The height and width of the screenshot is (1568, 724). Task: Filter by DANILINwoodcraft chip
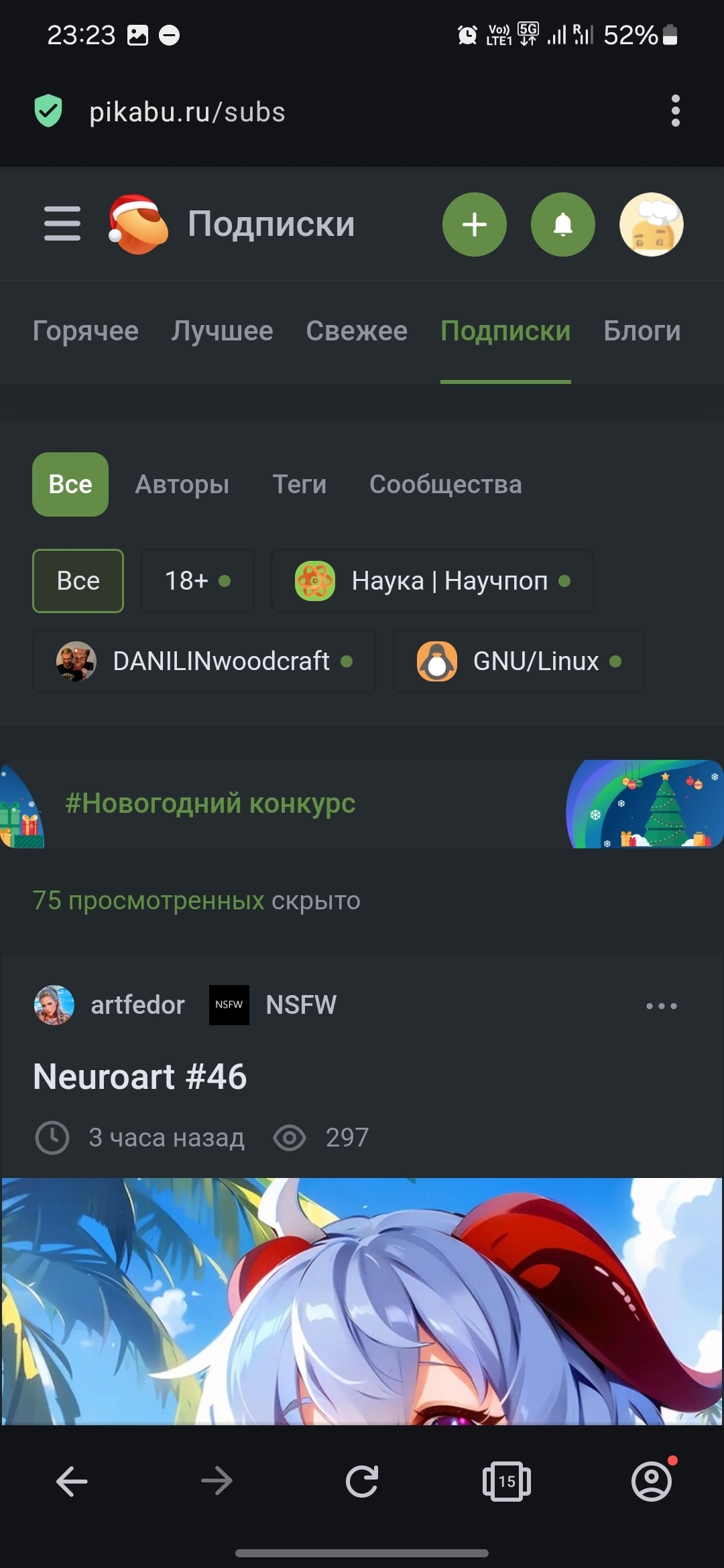(204, 661)
